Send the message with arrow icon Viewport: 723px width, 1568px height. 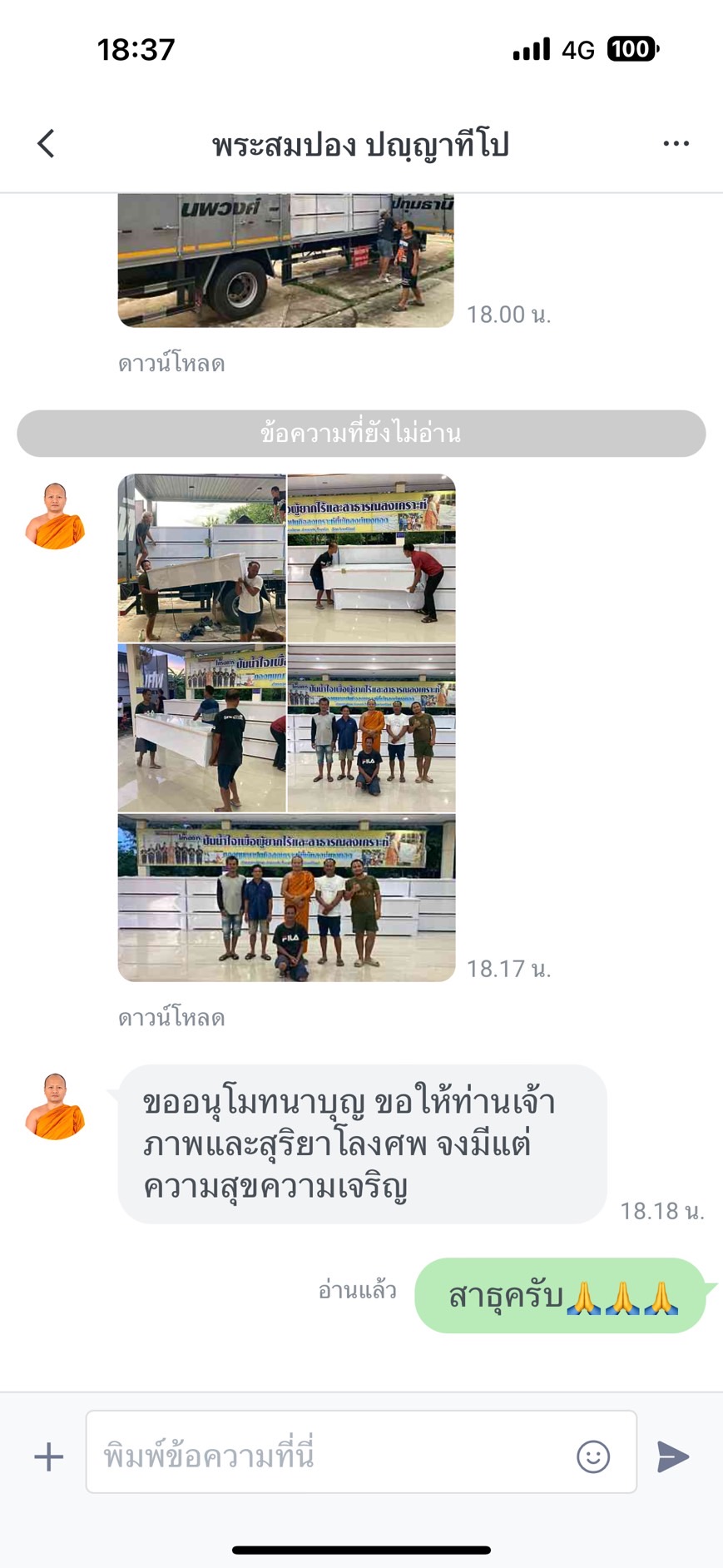coord(673,1456)
